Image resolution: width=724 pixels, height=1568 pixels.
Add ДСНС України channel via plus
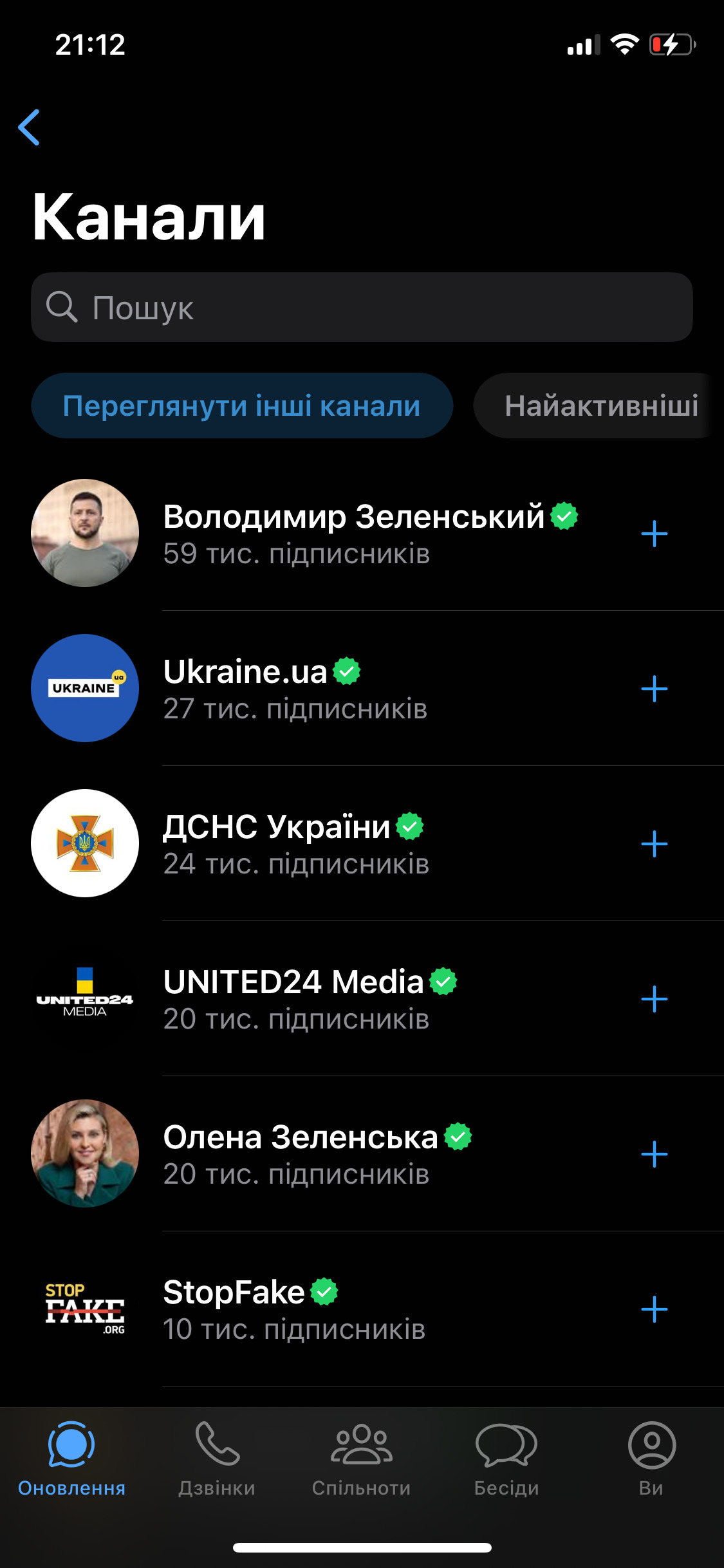click(654, 844)
